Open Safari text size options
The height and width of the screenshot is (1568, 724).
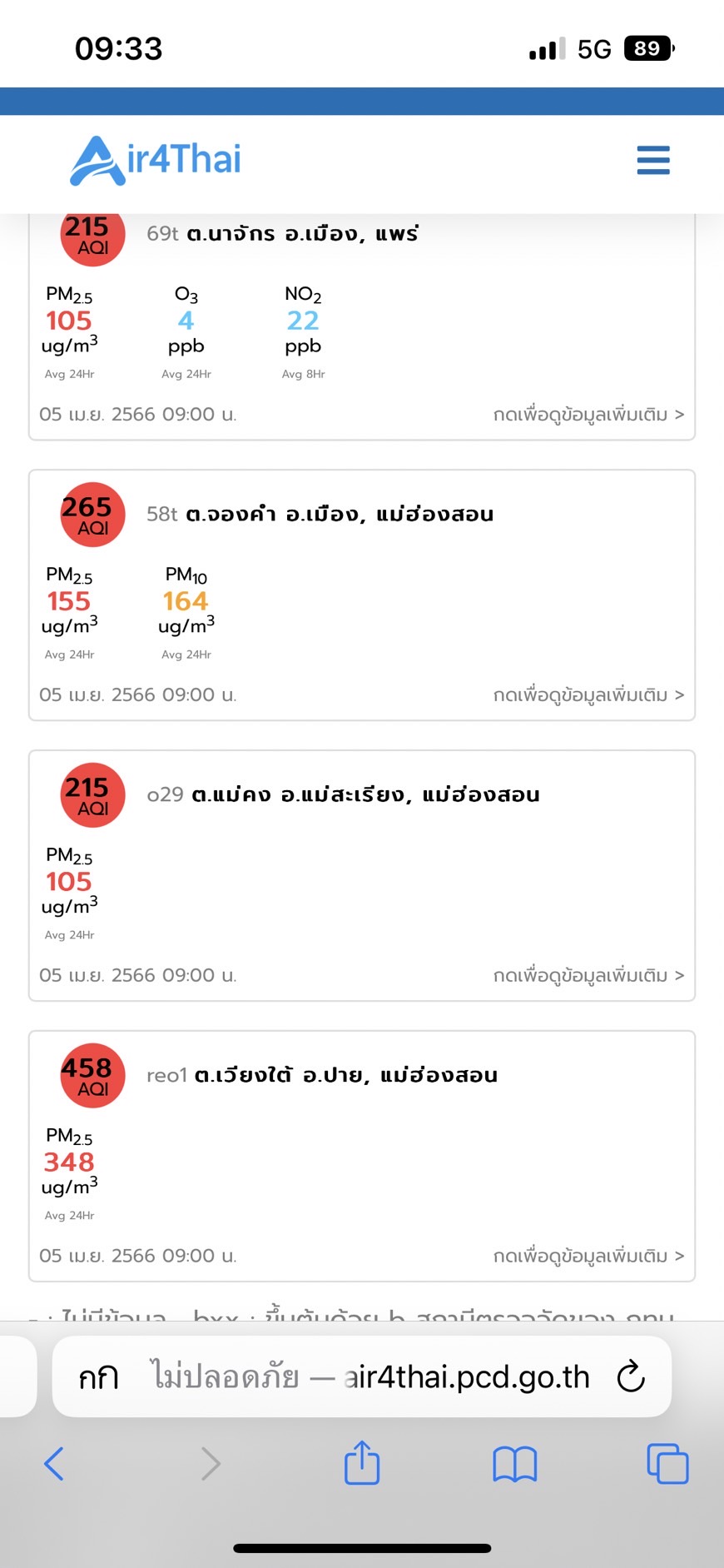(98, 1377)
